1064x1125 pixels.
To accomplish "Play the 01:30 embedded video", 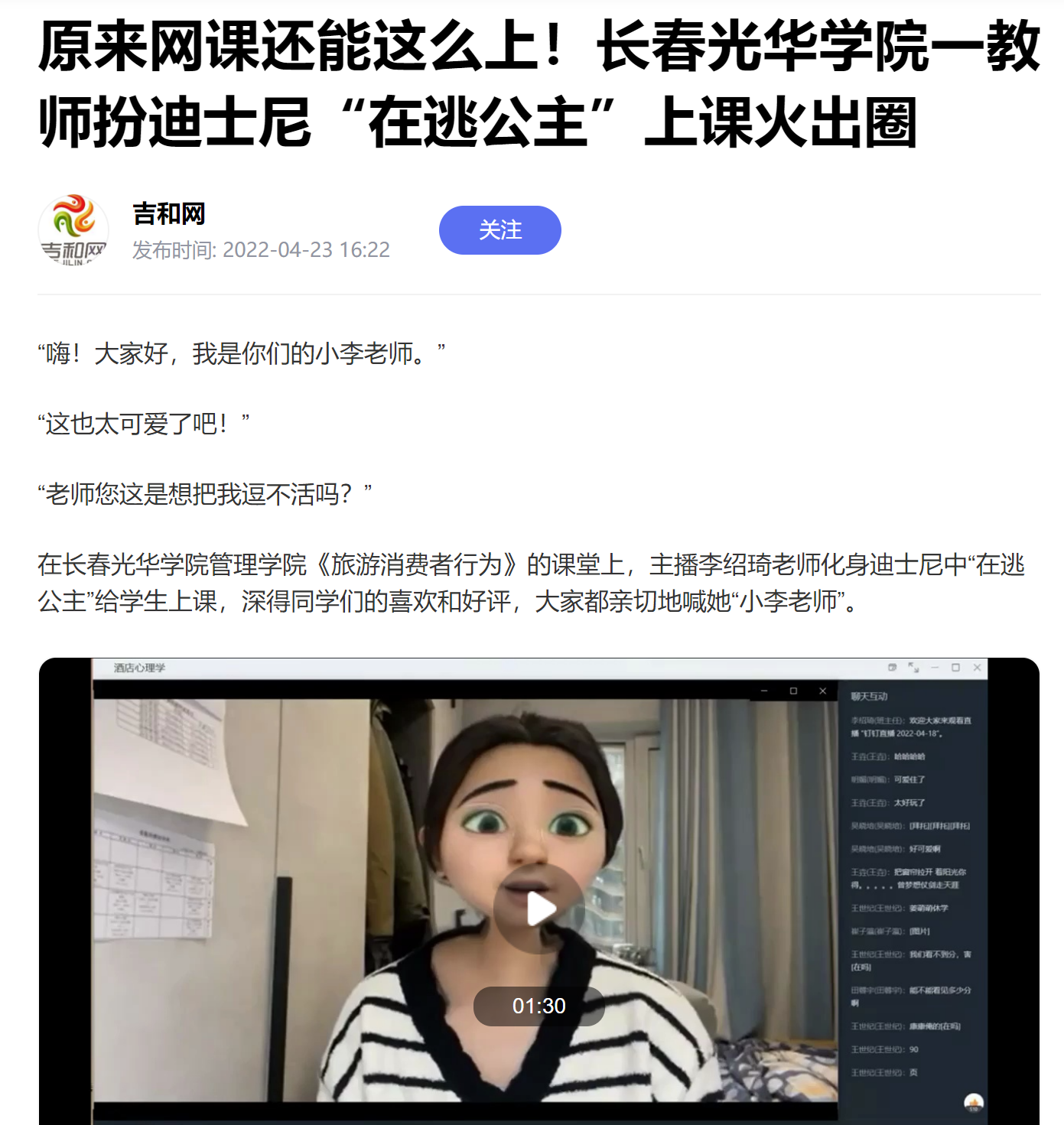I will [x=539, y=909].
